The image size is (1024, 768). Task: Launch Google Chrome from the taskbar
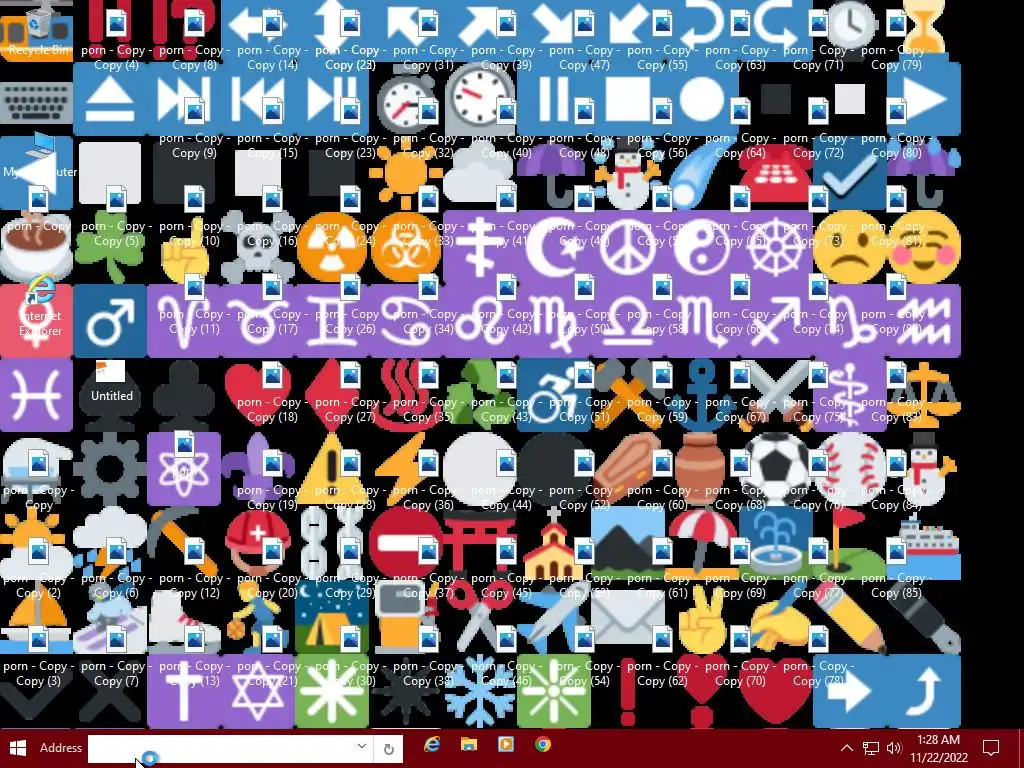(x=543, y=744)
